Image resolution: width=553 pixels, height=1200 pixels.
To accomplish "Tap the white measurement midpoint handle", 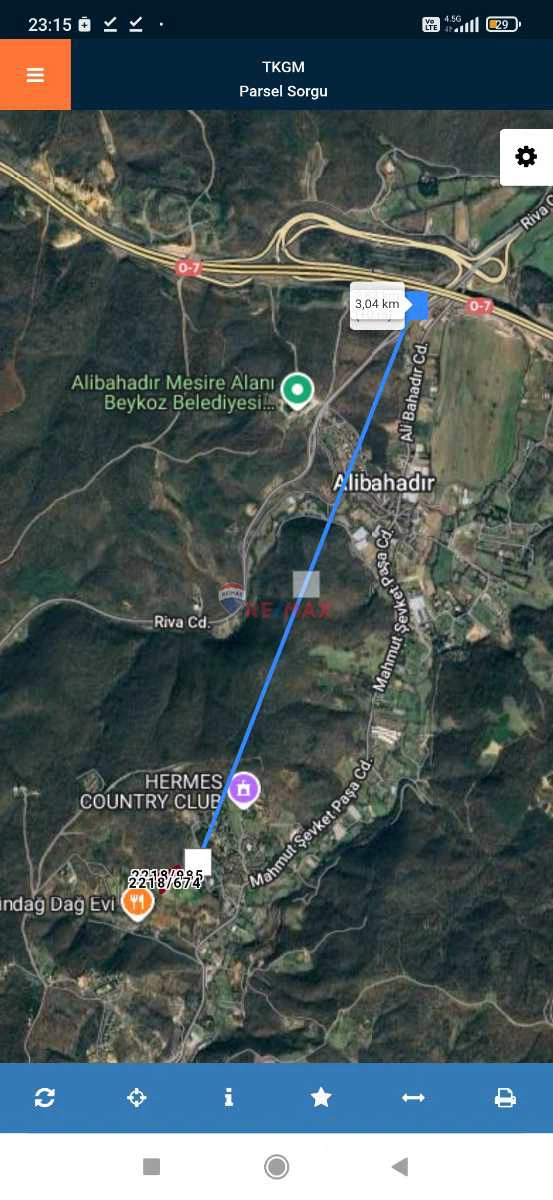I will 306,585.
